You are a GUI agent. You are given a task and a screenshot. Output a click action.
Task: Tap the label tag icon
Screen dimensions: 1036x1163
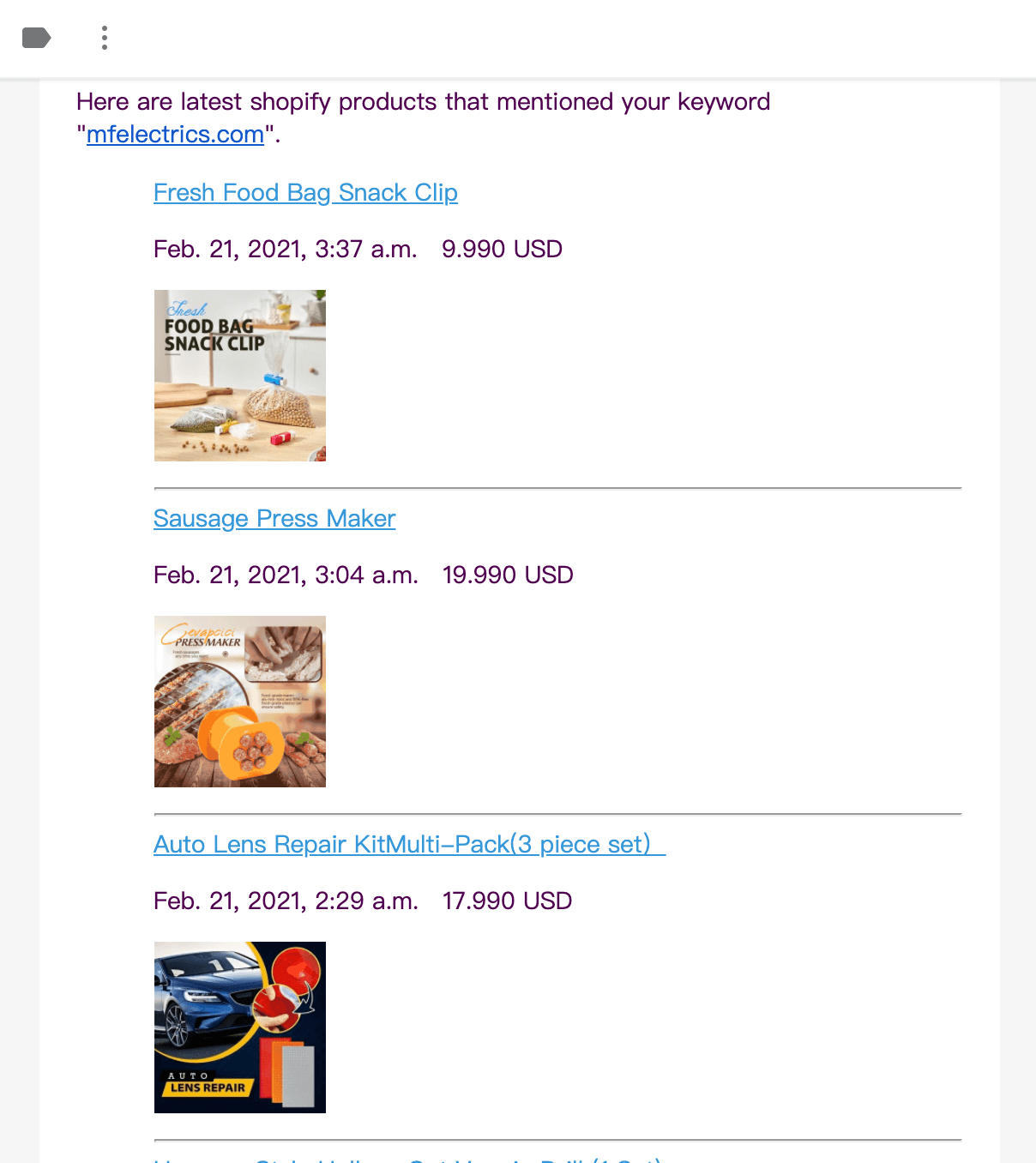pyautogui.click(x=36, y=38)
